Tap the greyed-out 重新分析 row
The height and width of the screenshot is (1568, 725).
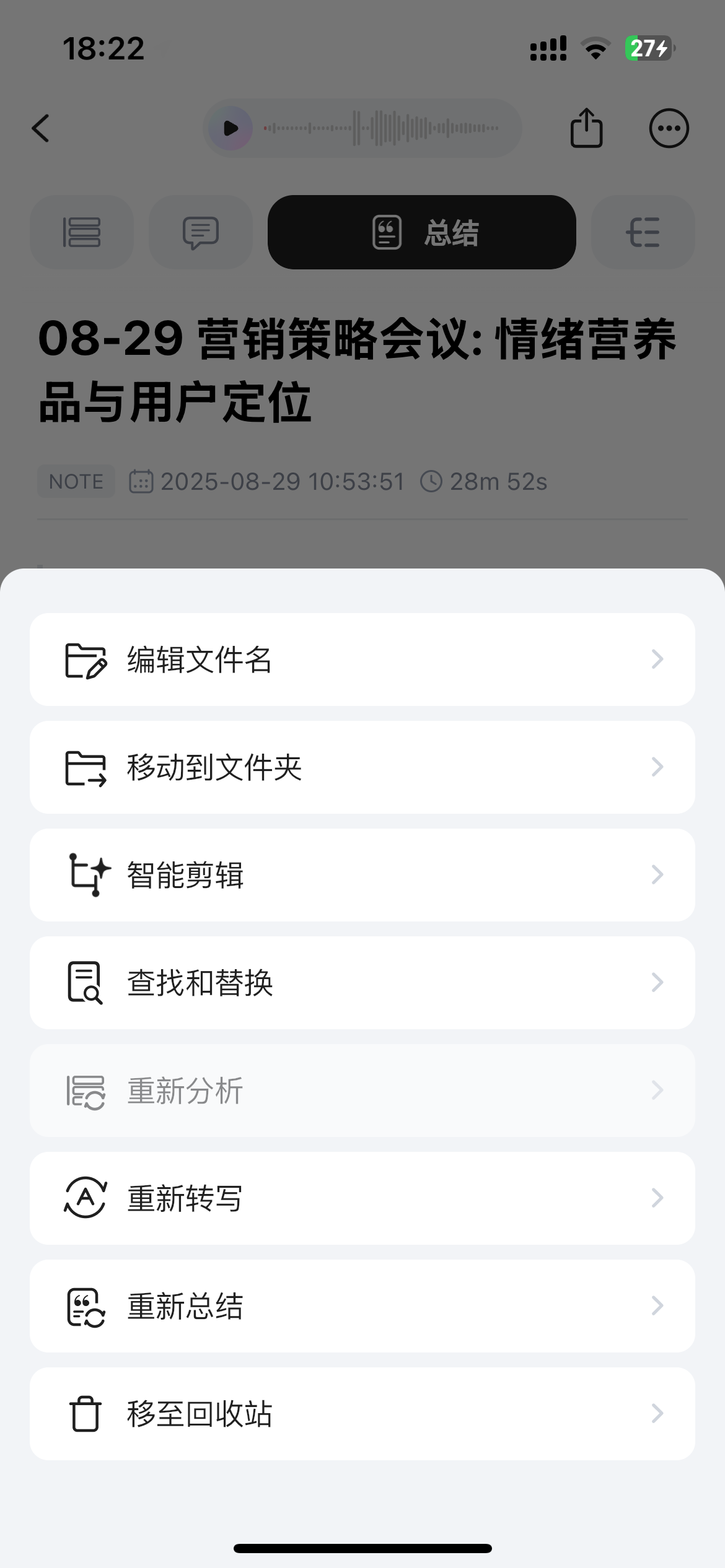pos(362,1091)
